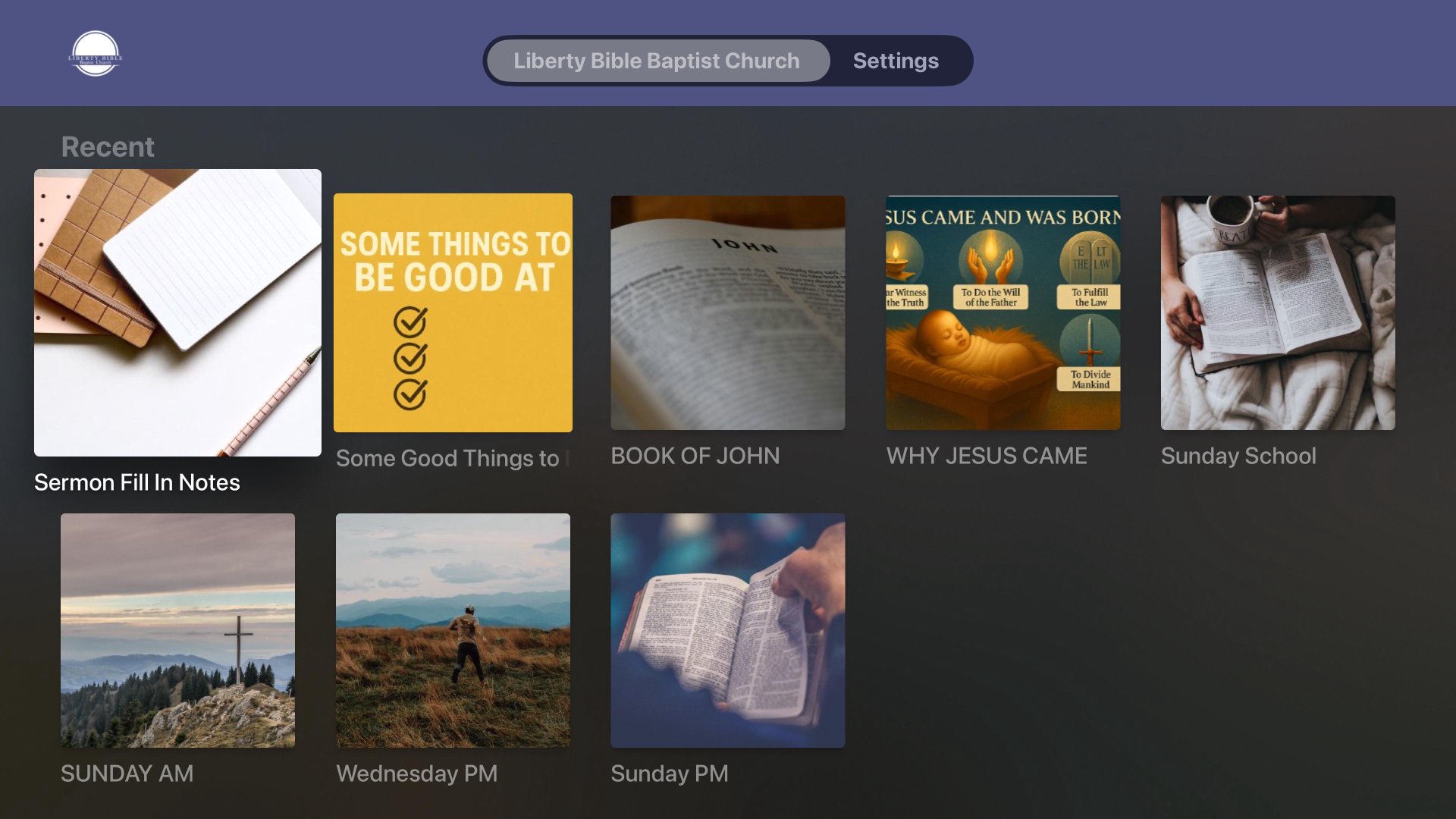The height and width of the screenshot is (819, 1456).
Task: Open Wednesday PM sermons
Action: tap(453, 630)
